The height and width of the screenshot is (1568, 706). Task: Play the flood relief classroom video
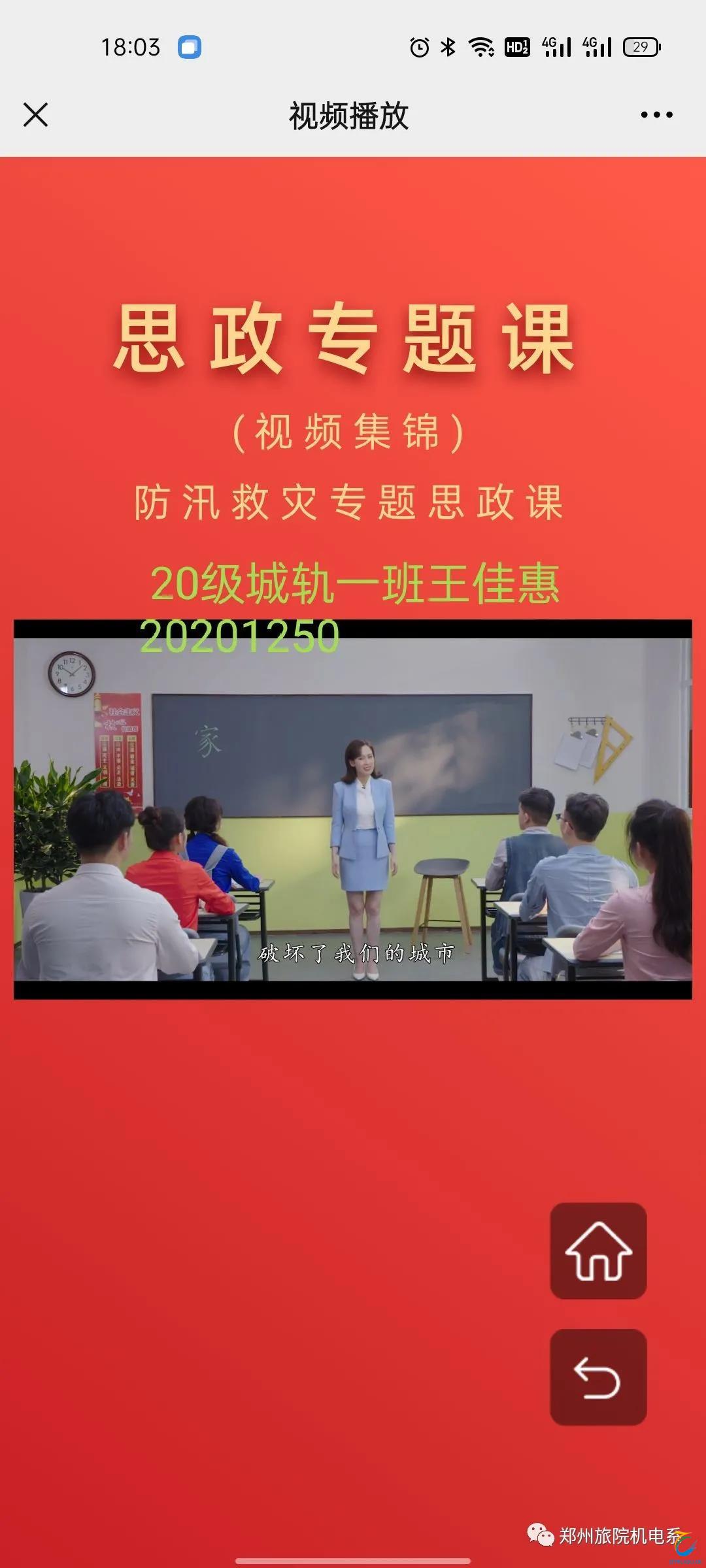[x=352, y=809]
